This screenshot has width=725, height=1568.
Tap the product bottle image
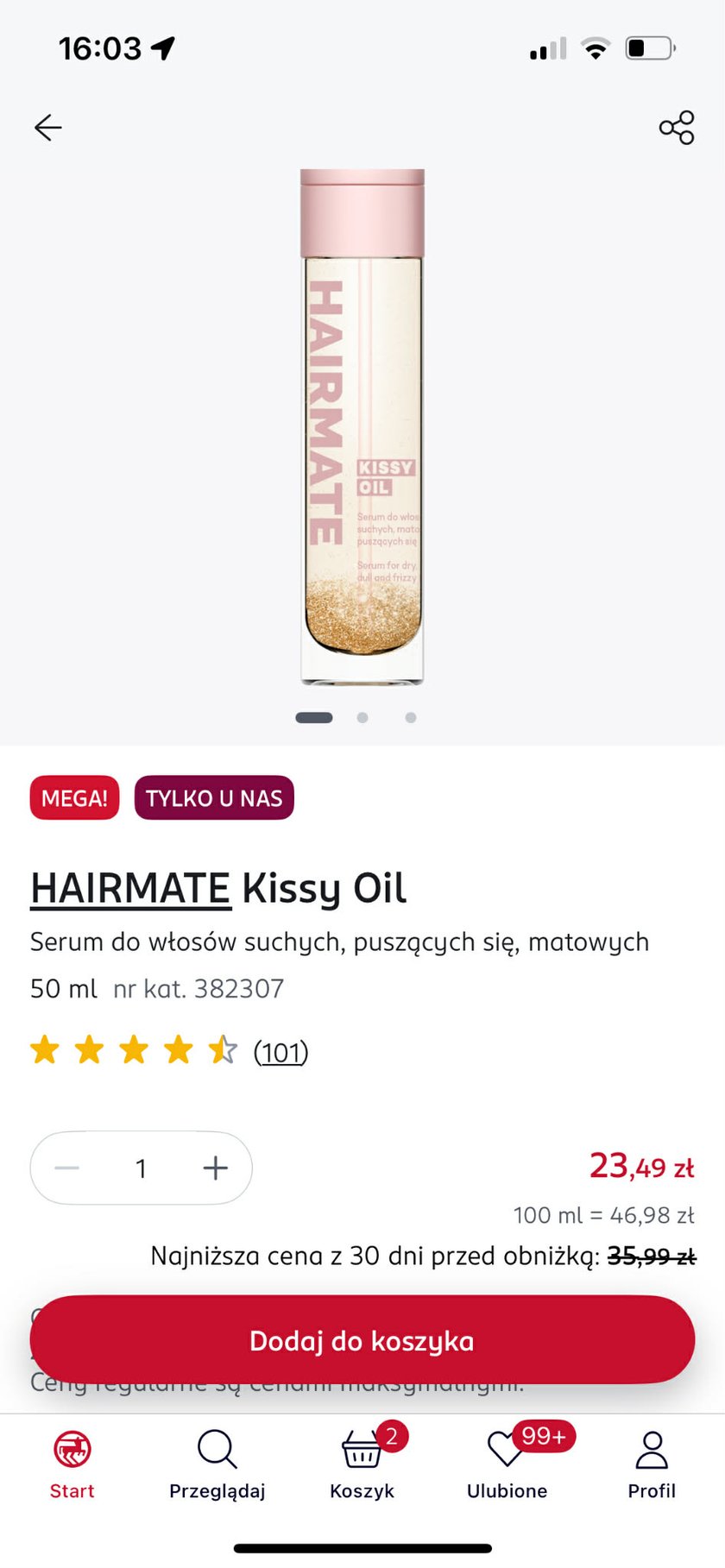362,423
